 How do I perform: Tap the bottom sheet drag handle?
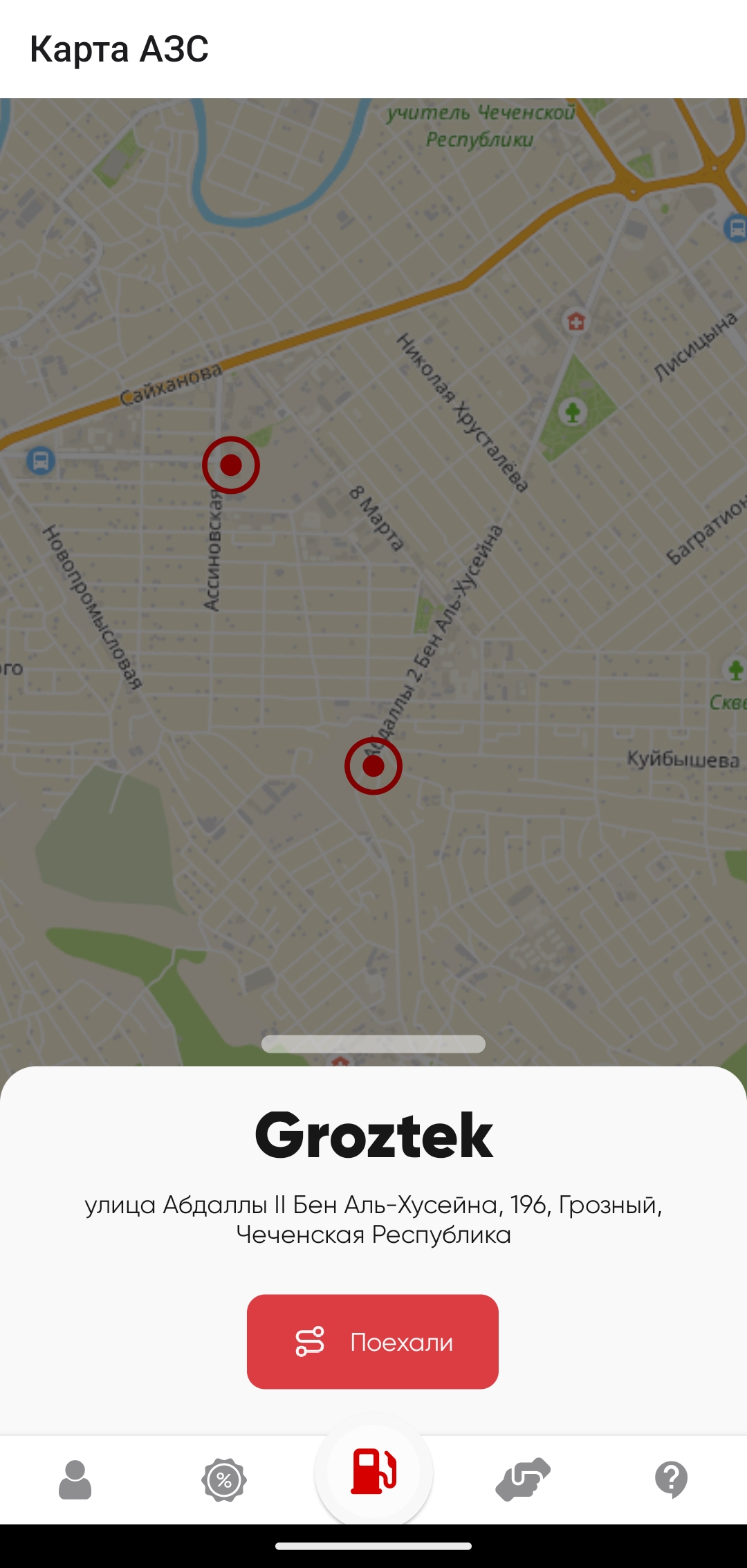click(x=373, y=1044)
